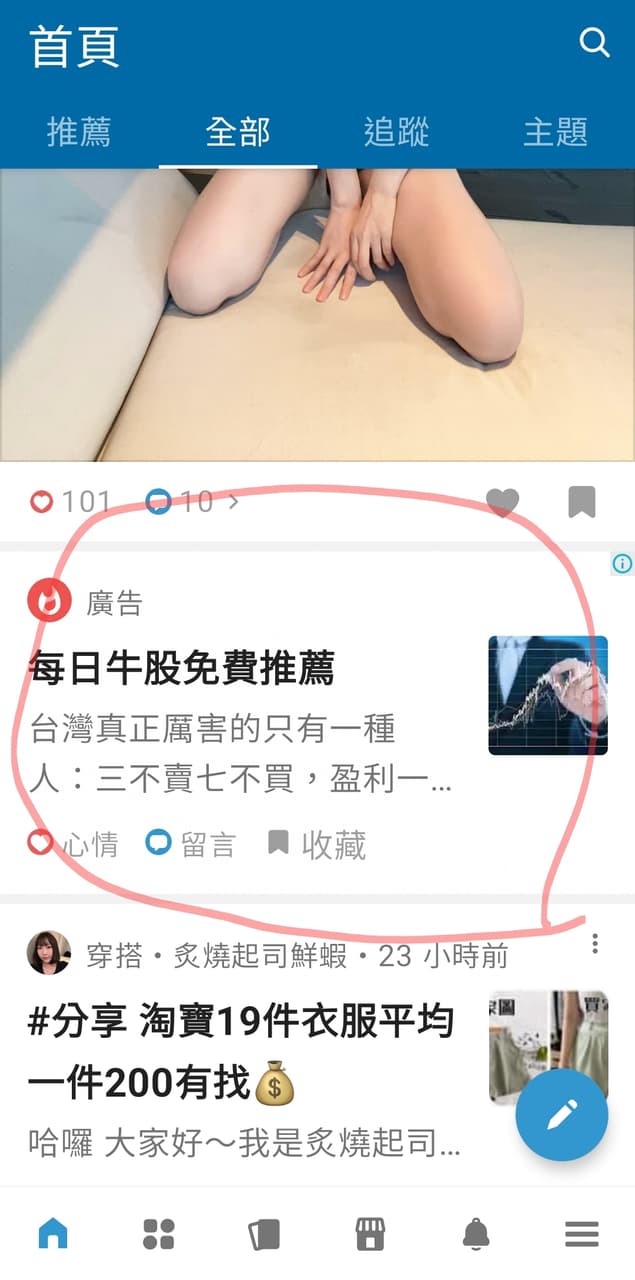The image size is (635, 1280).
Task: Open the hamburger menu tab
Action: (581, 1234)
